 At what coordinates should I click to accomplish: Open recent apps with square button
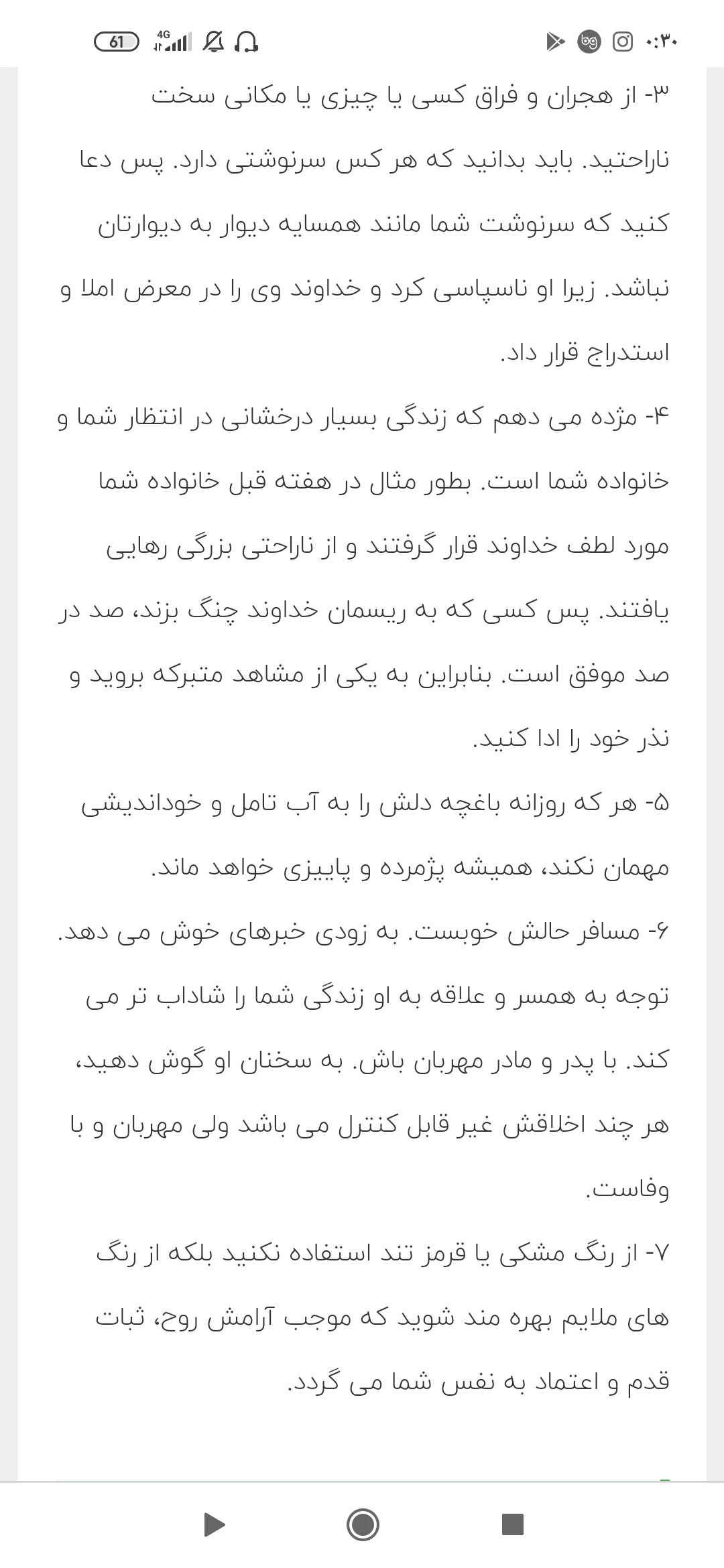click(513, 1524)
